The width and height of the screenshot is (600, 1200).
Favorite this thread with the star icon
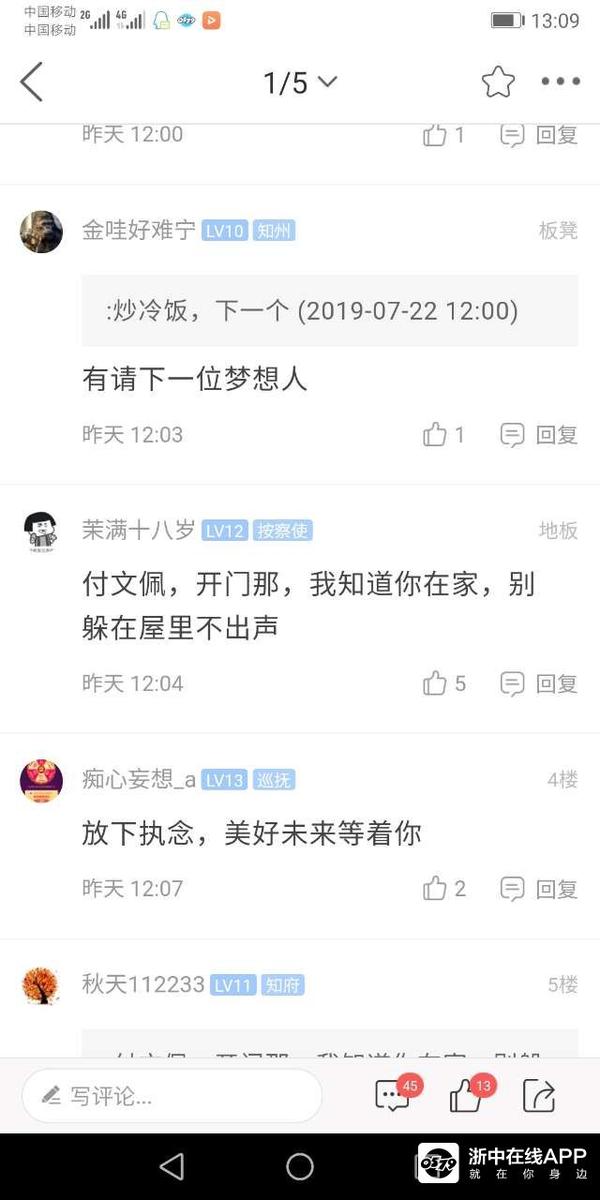coord(498,83)
